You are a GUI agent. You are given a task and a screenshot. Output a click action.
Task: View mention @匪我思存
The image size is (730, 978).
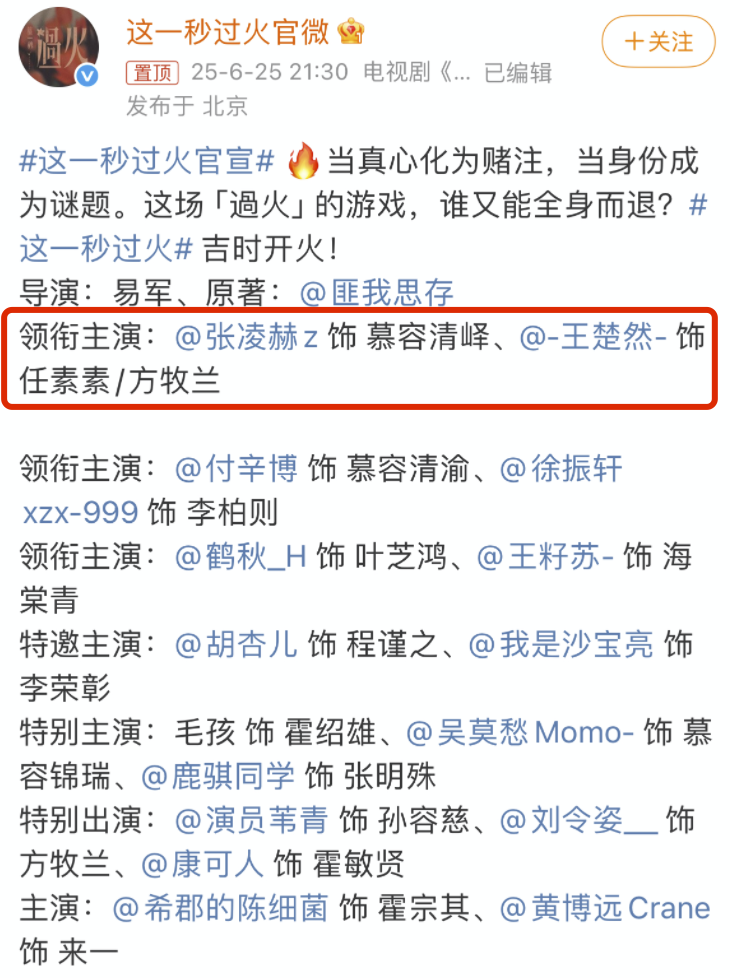[377, 292]
